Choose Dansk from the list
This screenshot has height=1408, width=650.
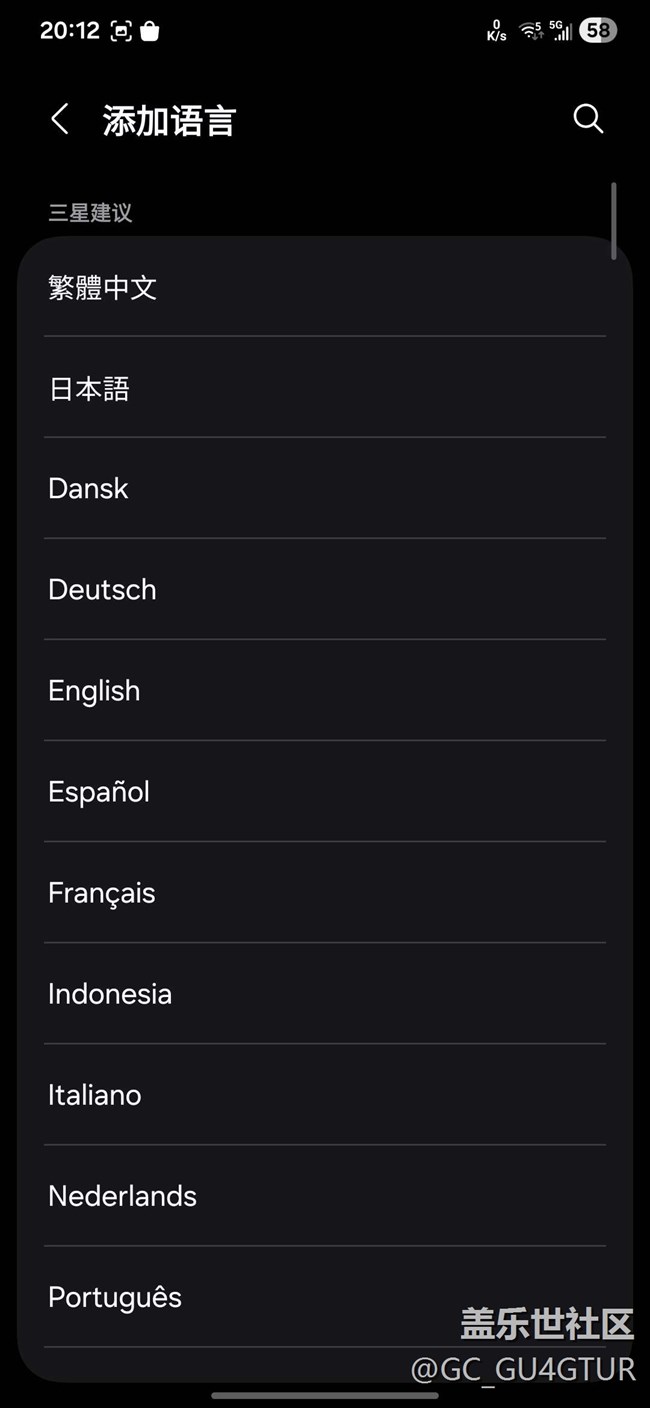coord(89,488)
